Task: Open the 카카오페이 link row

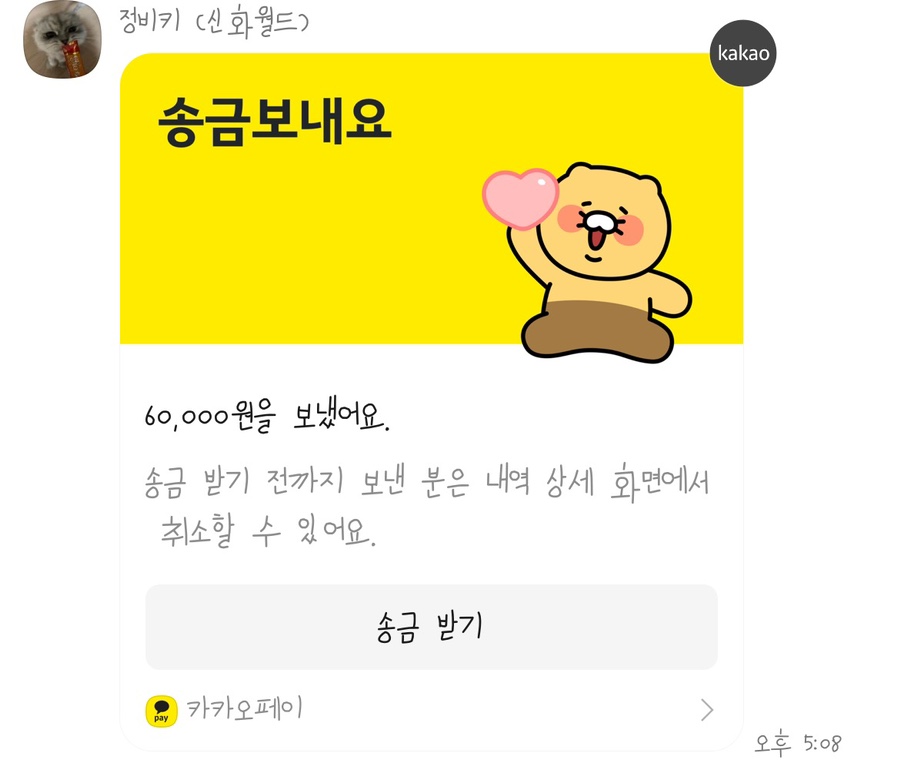Action: (430, 710)
